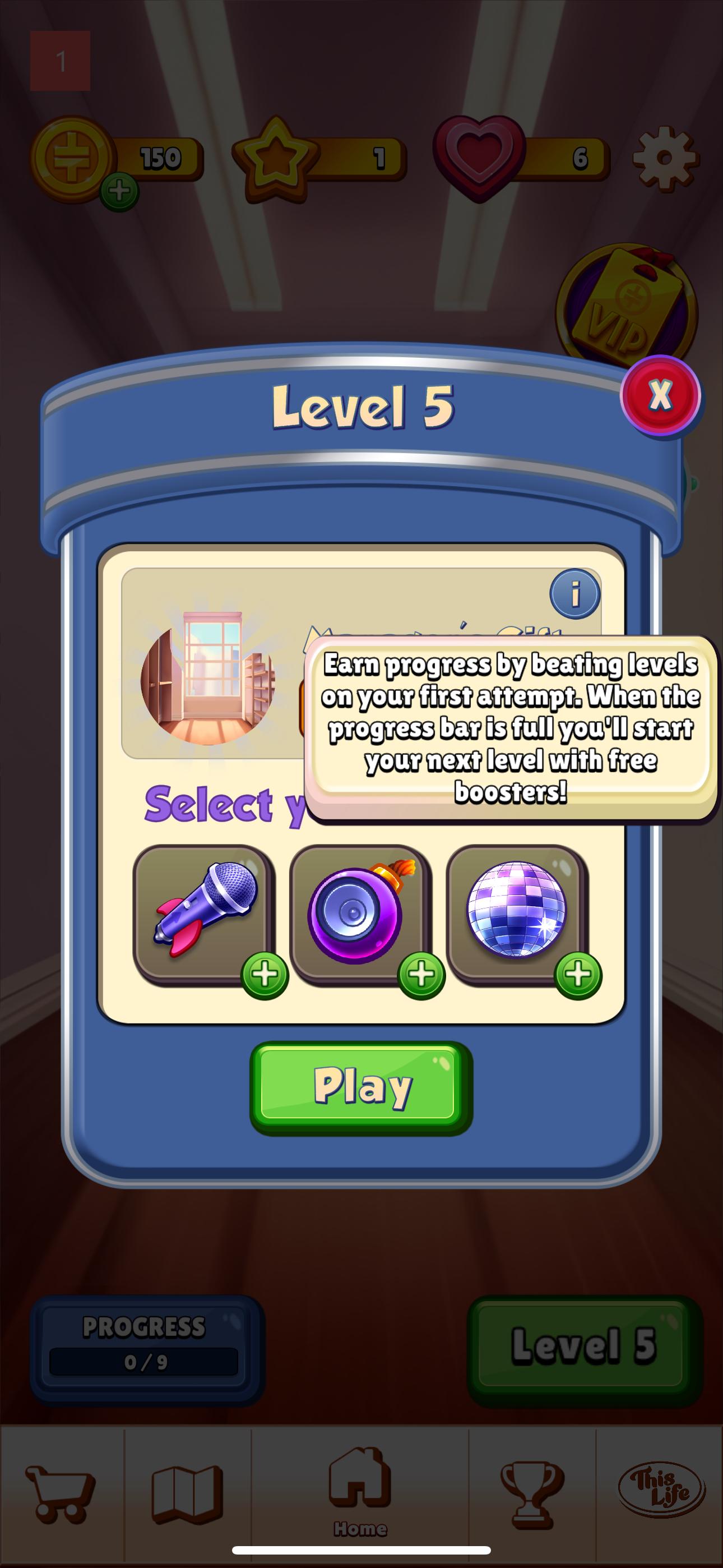Add more microphone rocket boosters
723x1568 pixels.
coord(265,975)
